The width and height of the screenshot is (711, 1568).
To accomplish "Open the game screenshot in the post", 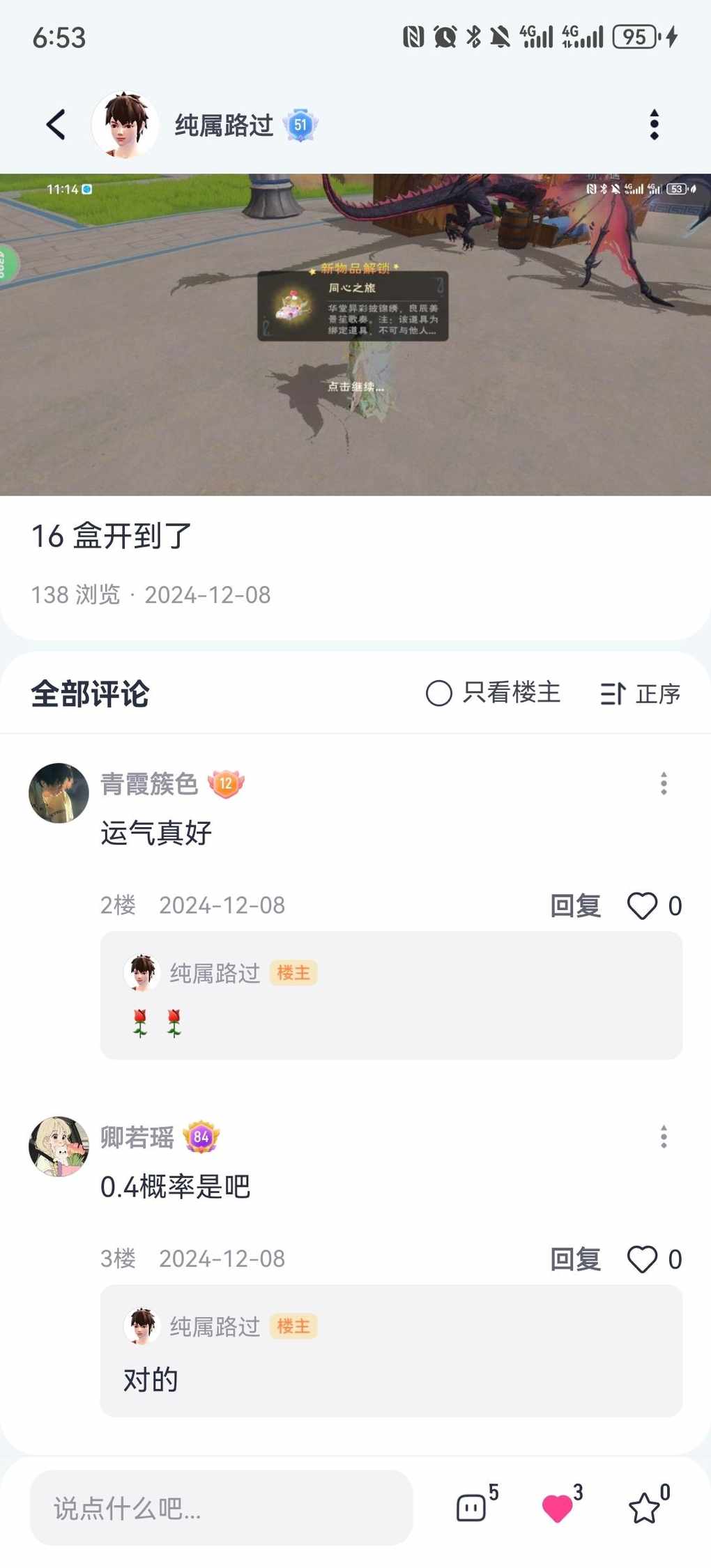I will 355,335.
